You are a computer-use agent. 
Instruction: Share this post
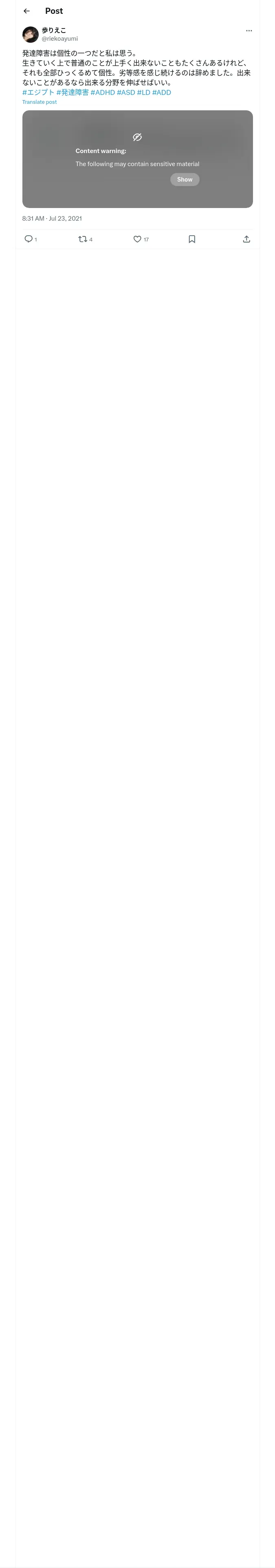click(x=246, y=239)
